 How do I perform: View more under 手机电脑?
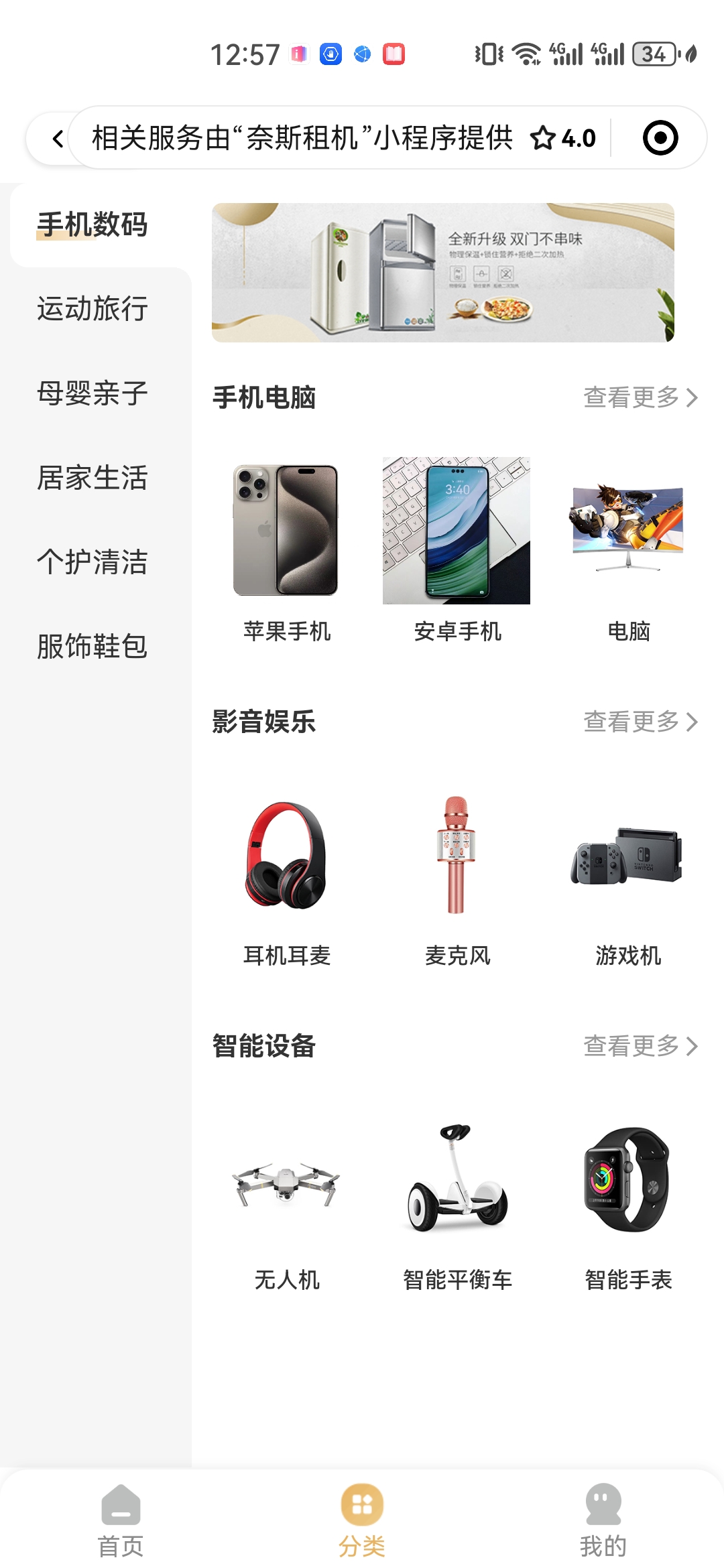641,397
